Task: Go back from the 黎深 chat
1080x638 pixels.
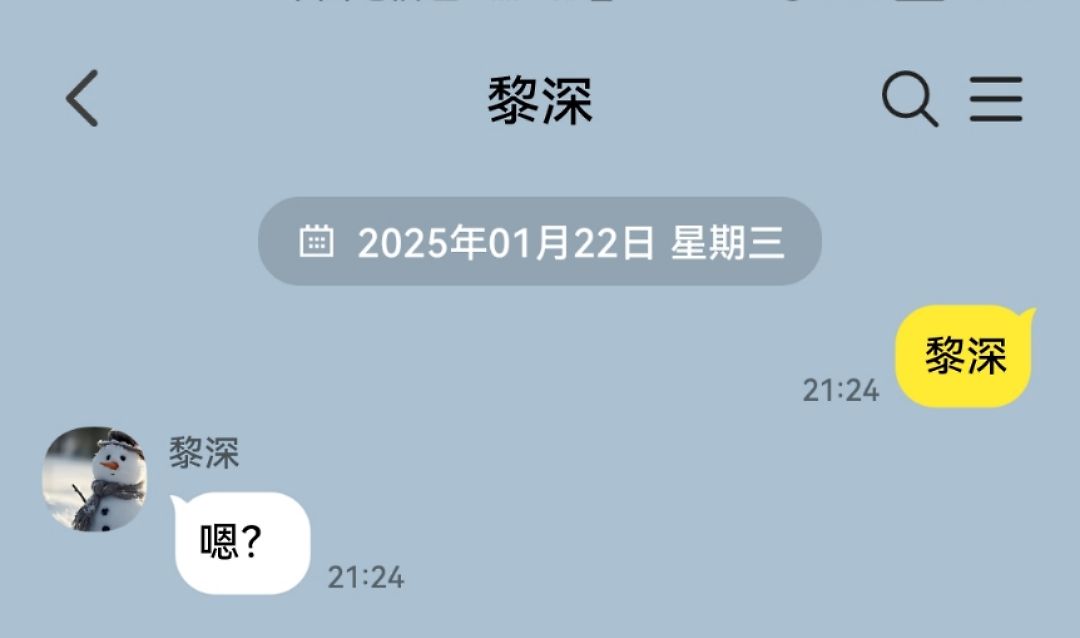Action: pos(82,98)
